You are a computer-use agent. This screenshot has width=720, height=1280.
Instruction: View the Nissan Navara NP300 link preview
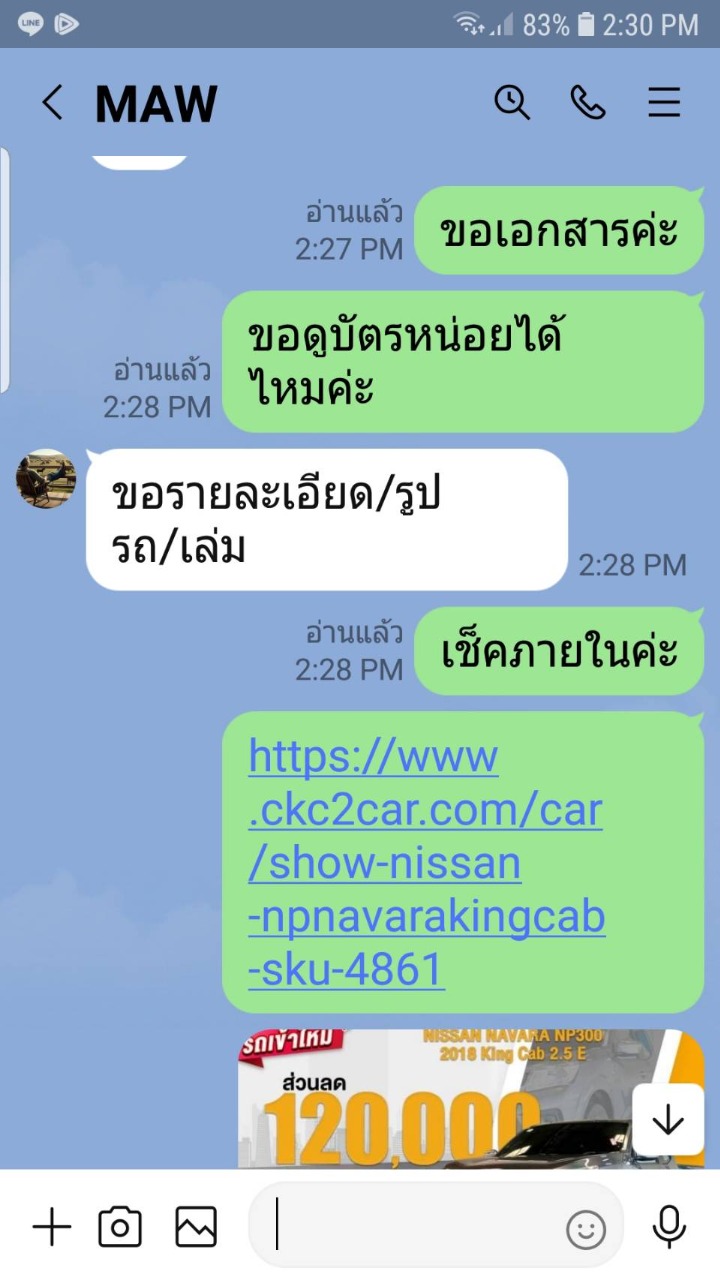point(470,1098)
